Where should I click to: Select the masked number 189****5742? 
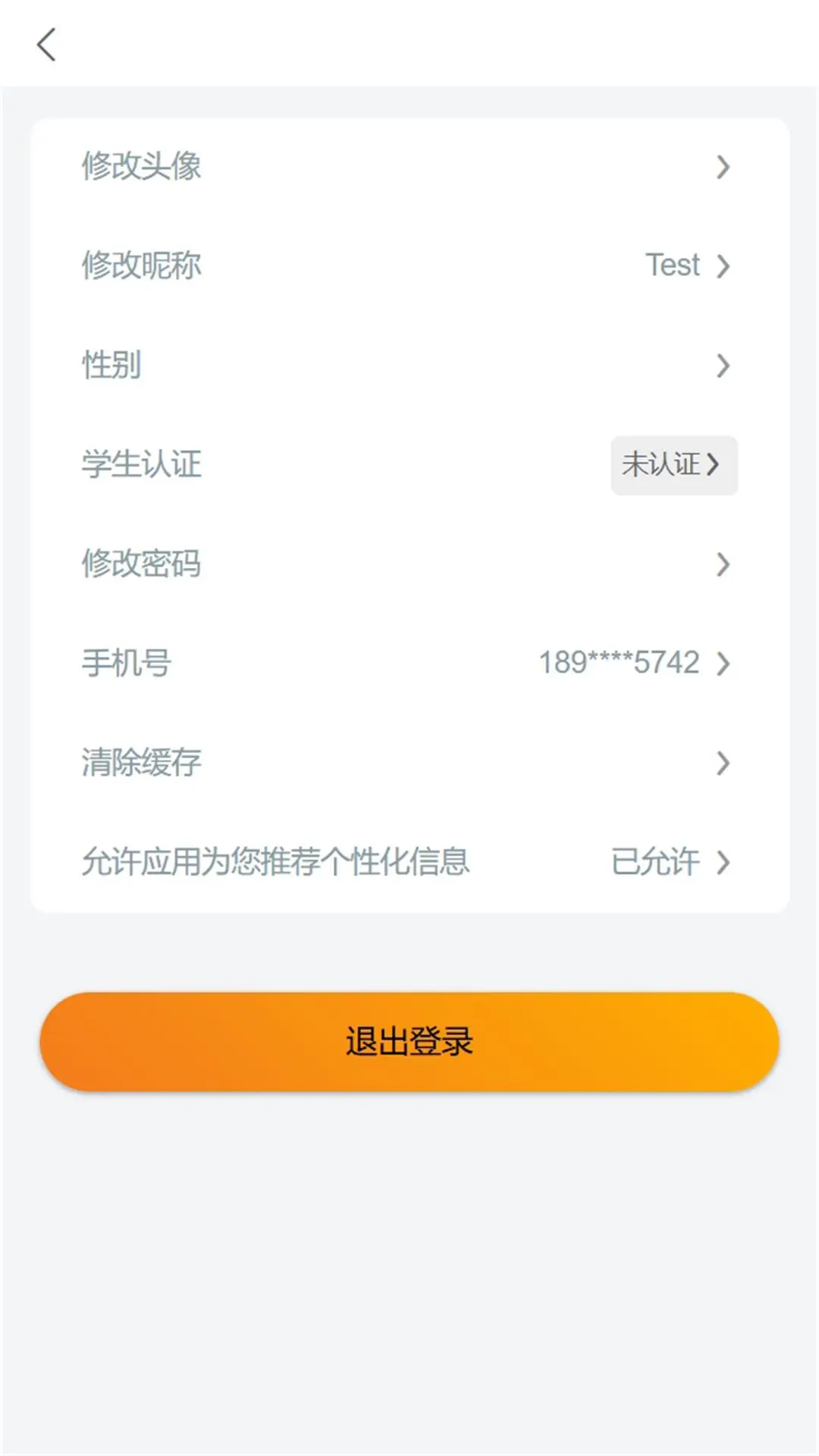(618, 664)
